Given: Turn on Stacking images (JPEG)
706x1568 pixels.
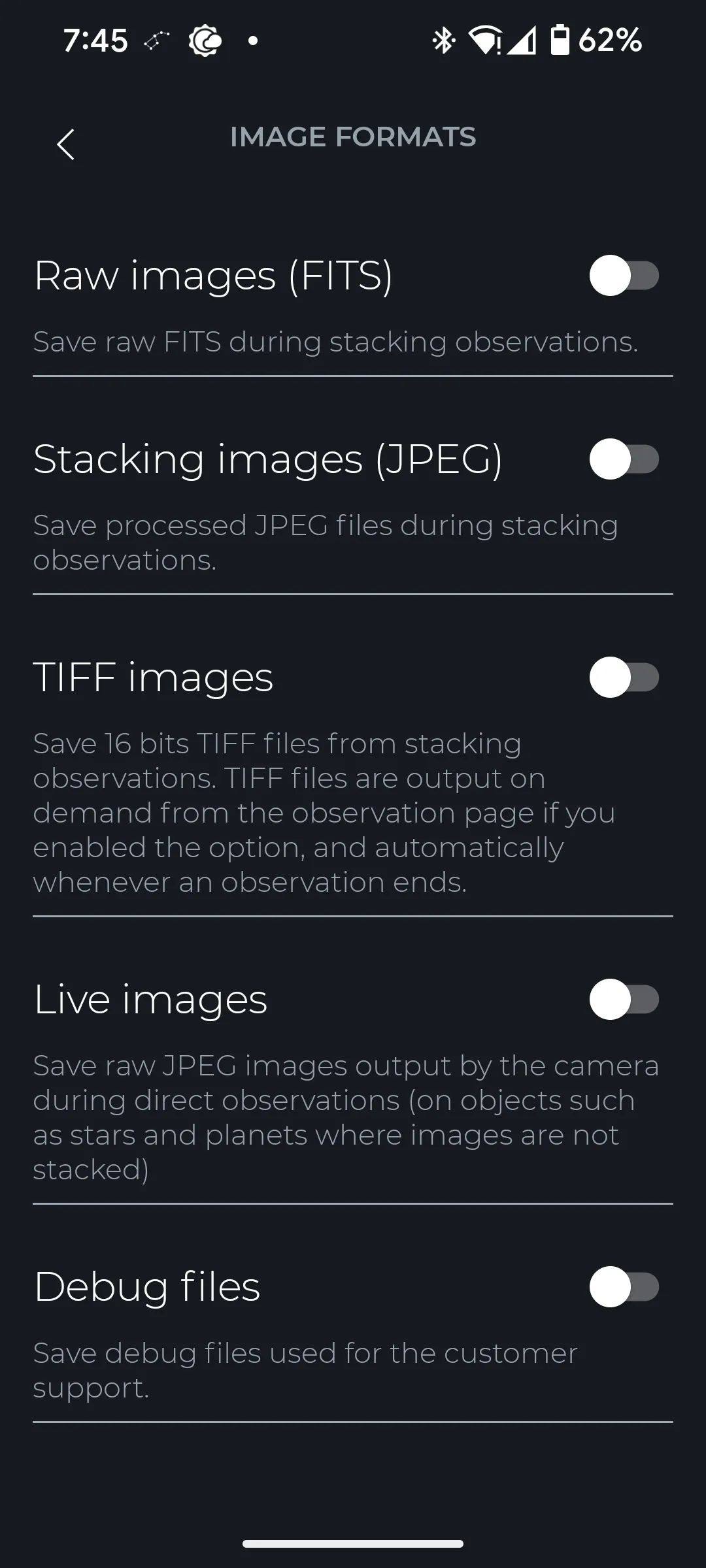Looking at the screenshot, I should 624,459.
